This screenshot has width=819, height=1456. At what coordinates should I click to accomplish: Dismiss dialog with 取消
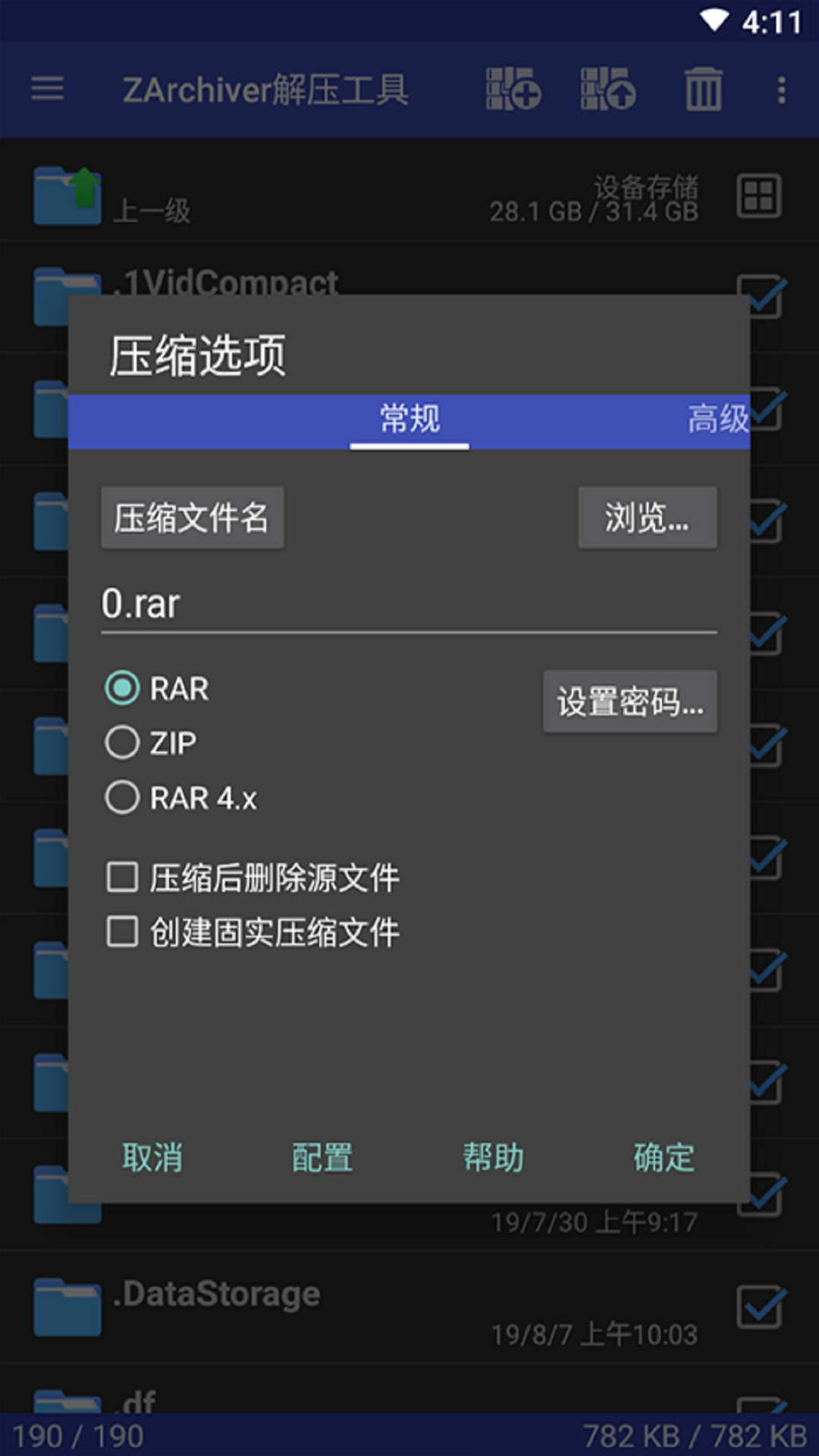click(152, 1158)
